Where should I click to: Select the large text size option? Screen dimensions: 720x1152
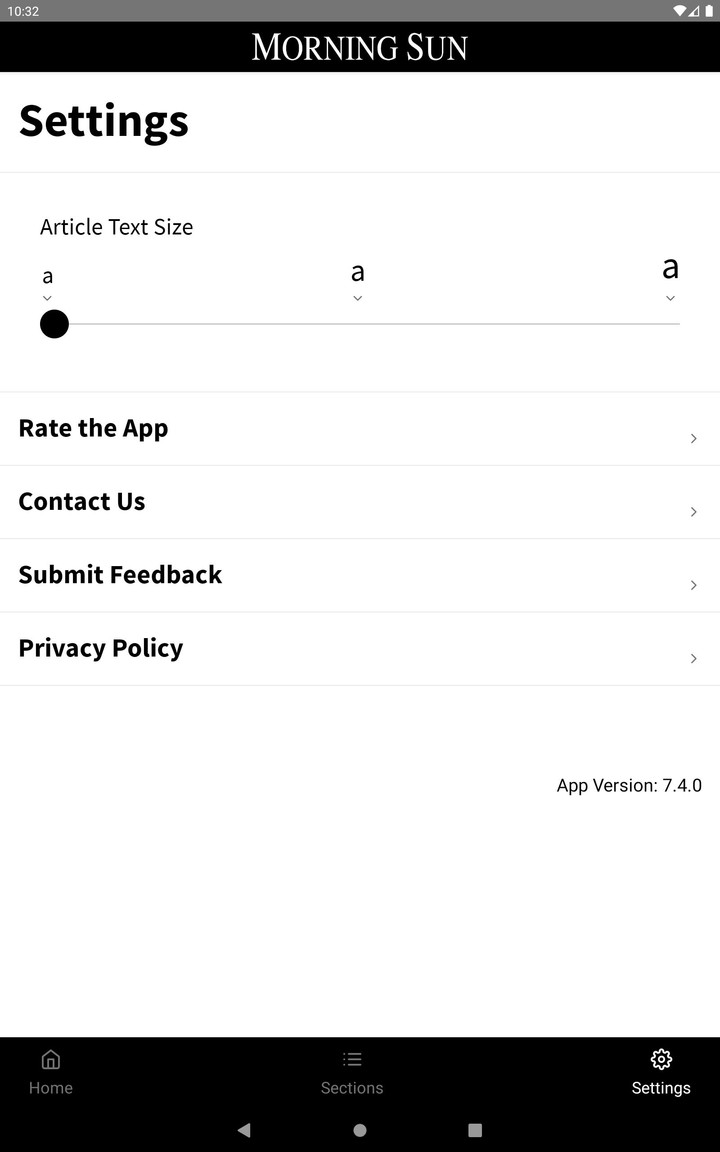click(x=670, y=267)
